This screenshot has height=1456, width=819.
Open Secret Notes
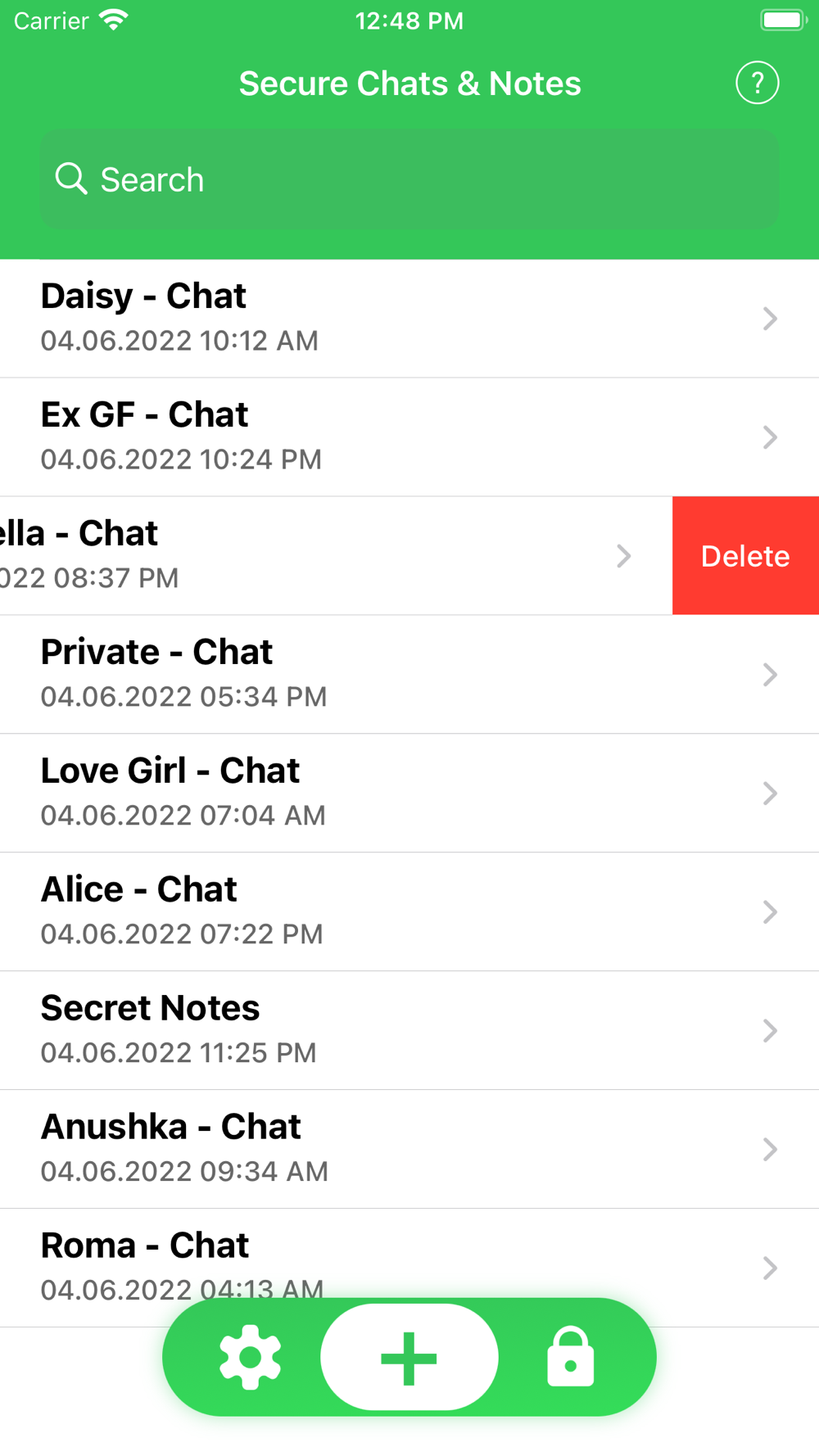click(409, 1031)
